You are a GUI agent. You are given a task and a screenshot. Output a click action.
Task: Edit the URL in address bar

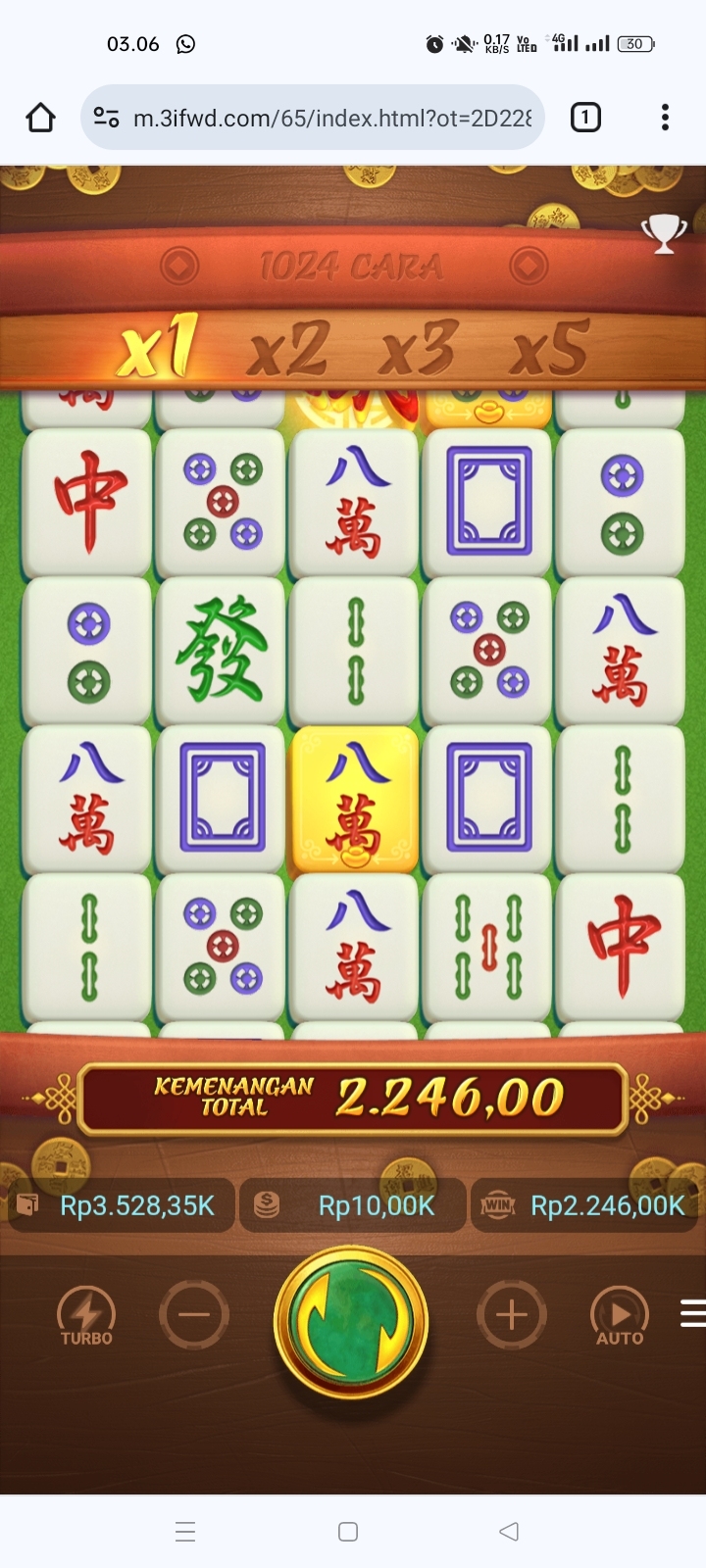click(331, 119)
